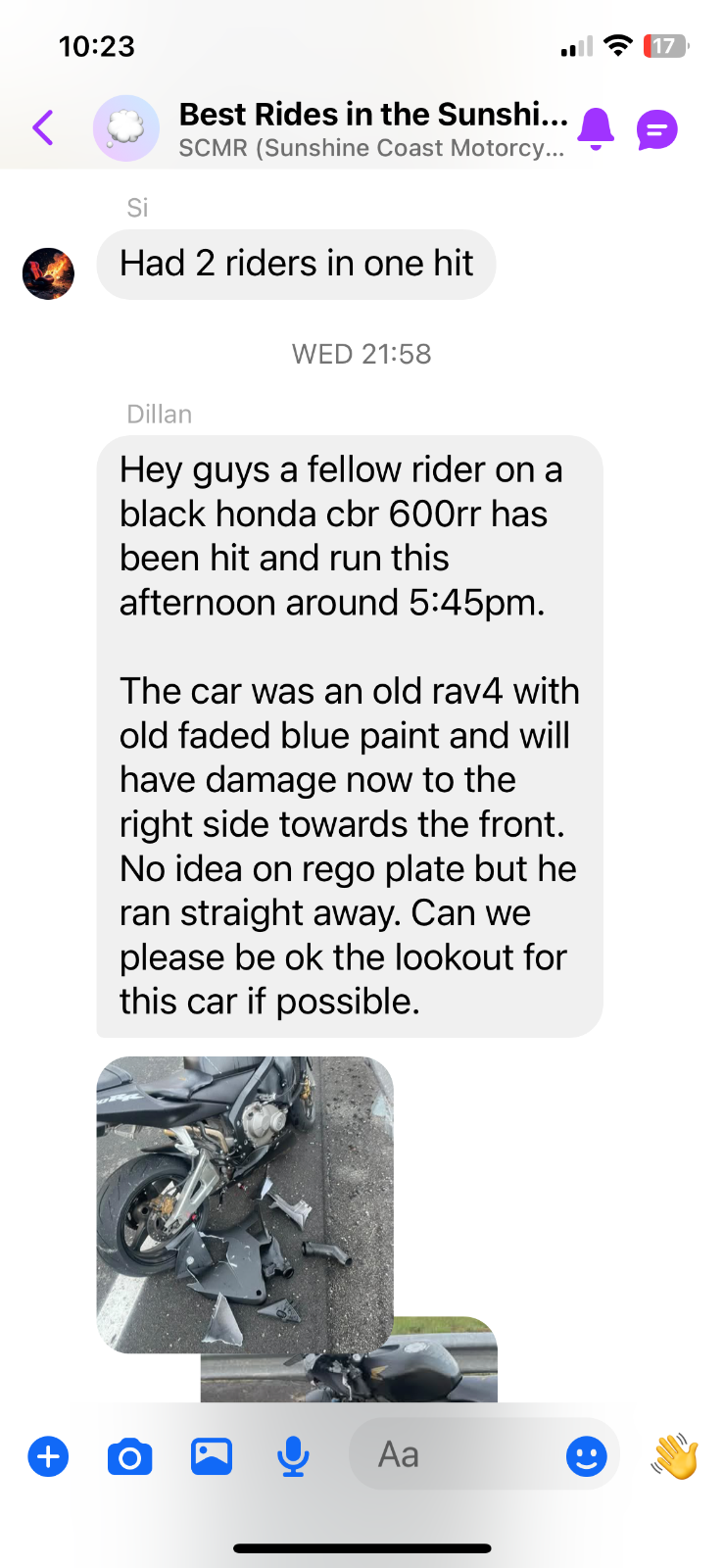Image resolution: width=724 pixels, height=1568 pixels.
Task: Tap the notifications bell icon
Action: pyautogui.click(x=596, y=128)
